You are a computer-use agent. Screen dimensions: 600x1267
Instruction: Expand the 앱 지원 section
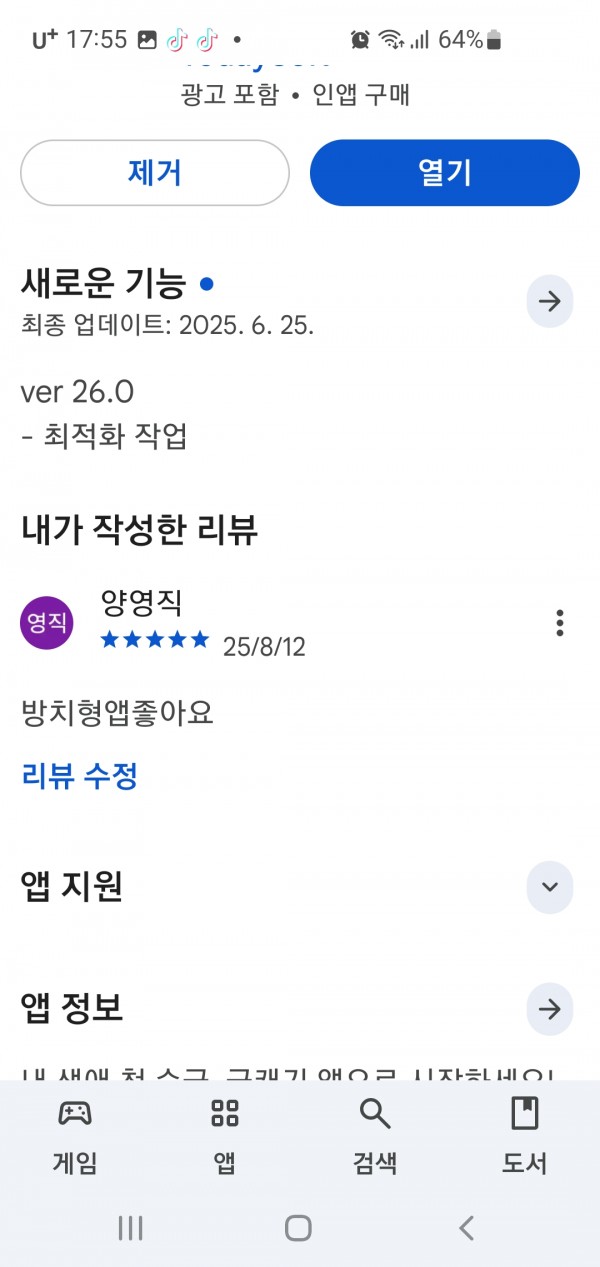pos(550,887)
